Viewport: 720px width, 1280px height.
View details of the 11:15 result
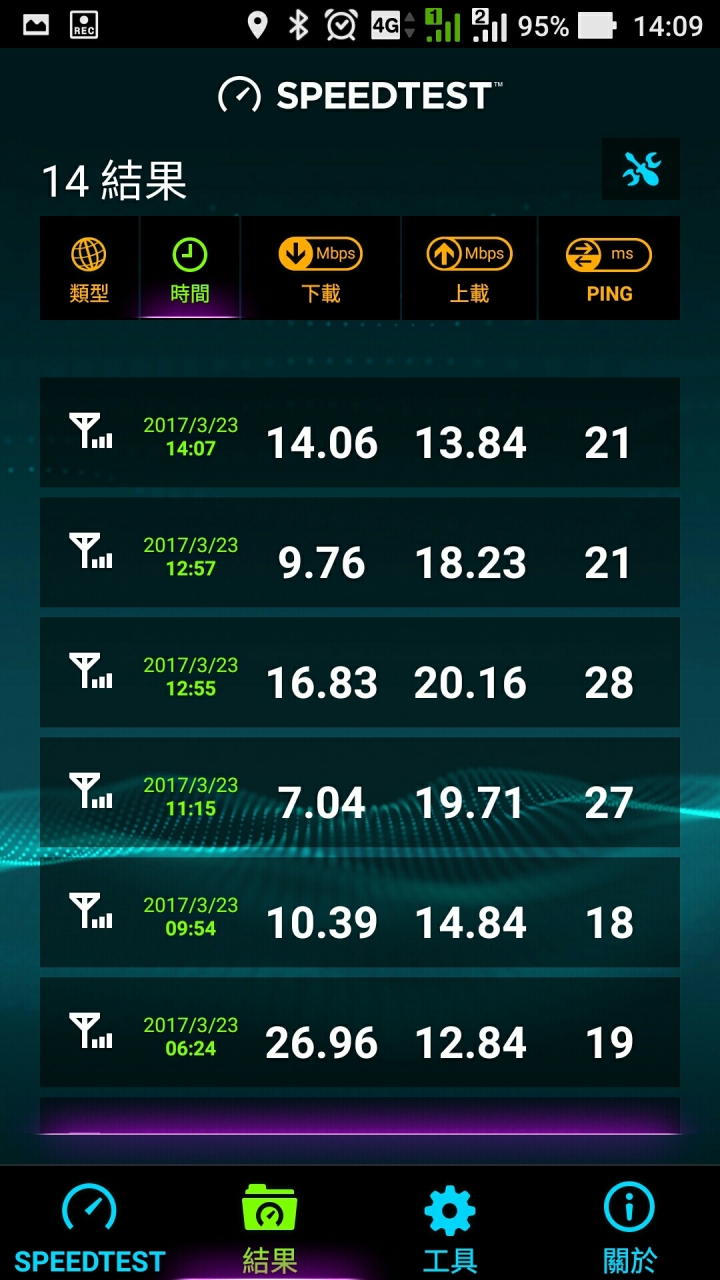360,792
